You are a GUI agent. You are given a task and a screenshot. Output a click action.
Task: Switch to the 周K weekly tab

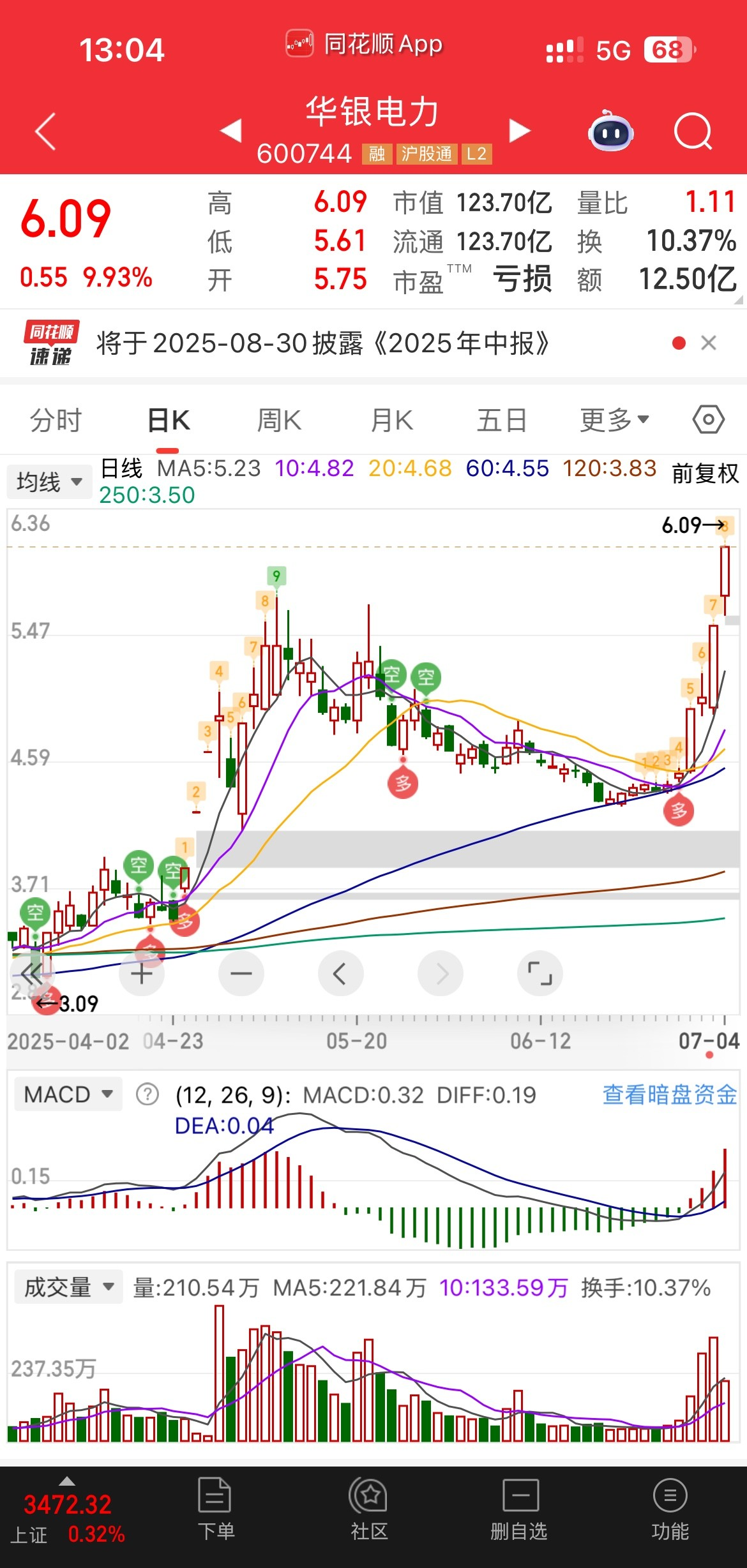[279, 419]
